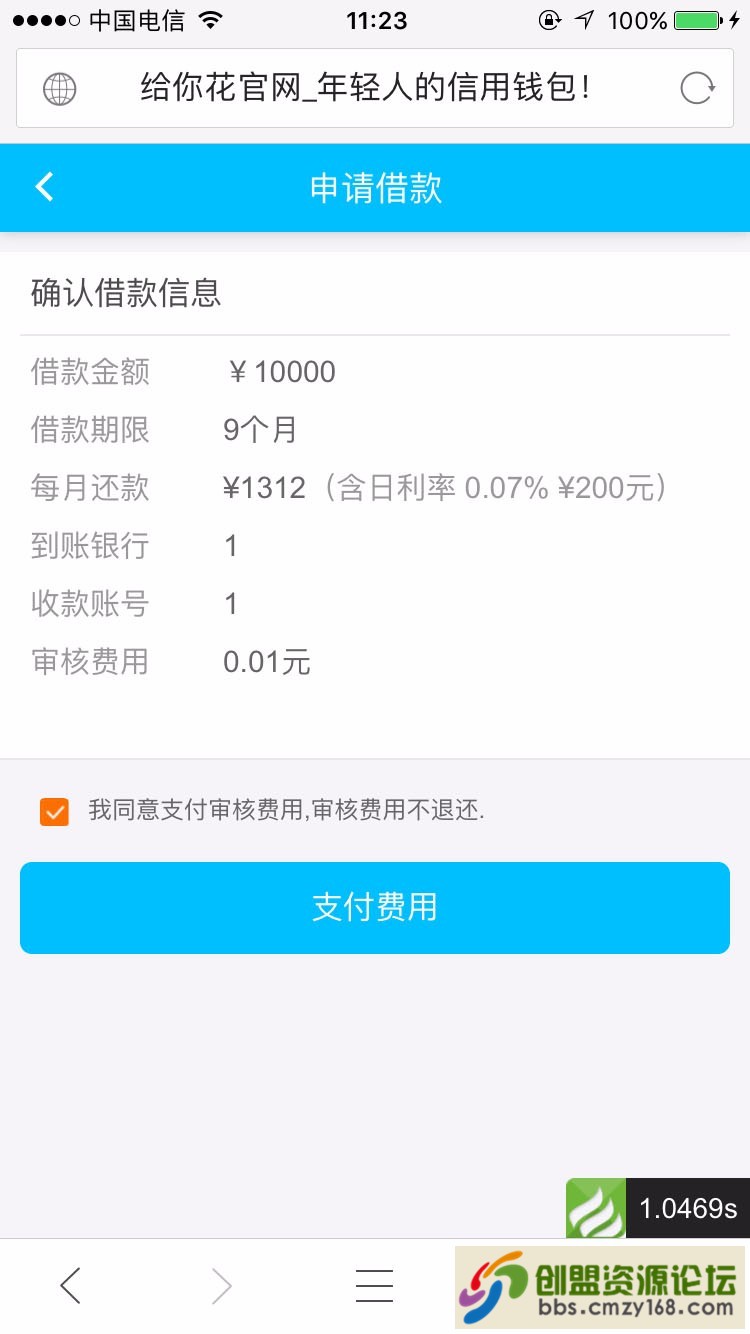Tap the address bar showing 给你花官网
Image resolution: width=750 pixels, height=1334 pixels.
[x=366, y=88]
